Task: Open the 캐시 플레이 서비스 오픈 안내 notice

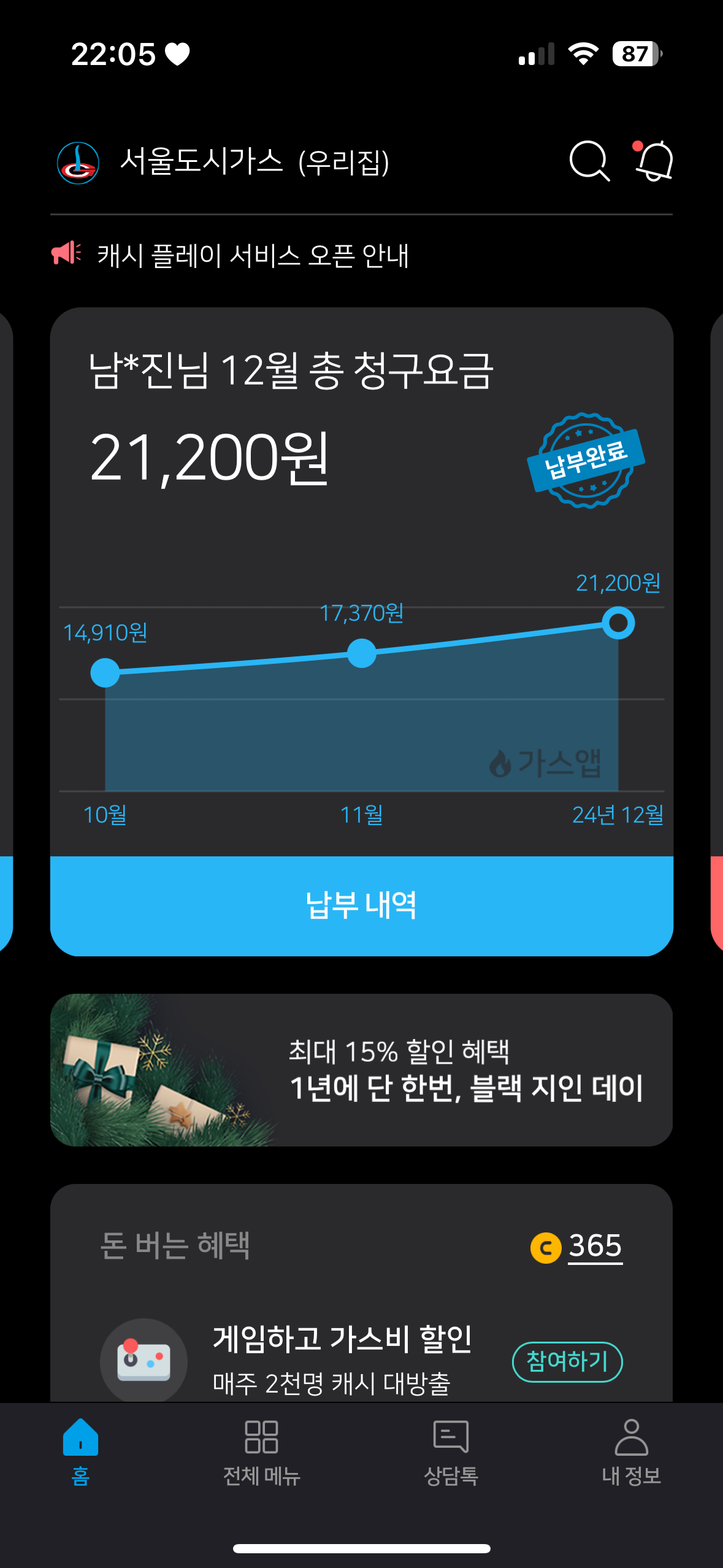Action: pos(253,255)
